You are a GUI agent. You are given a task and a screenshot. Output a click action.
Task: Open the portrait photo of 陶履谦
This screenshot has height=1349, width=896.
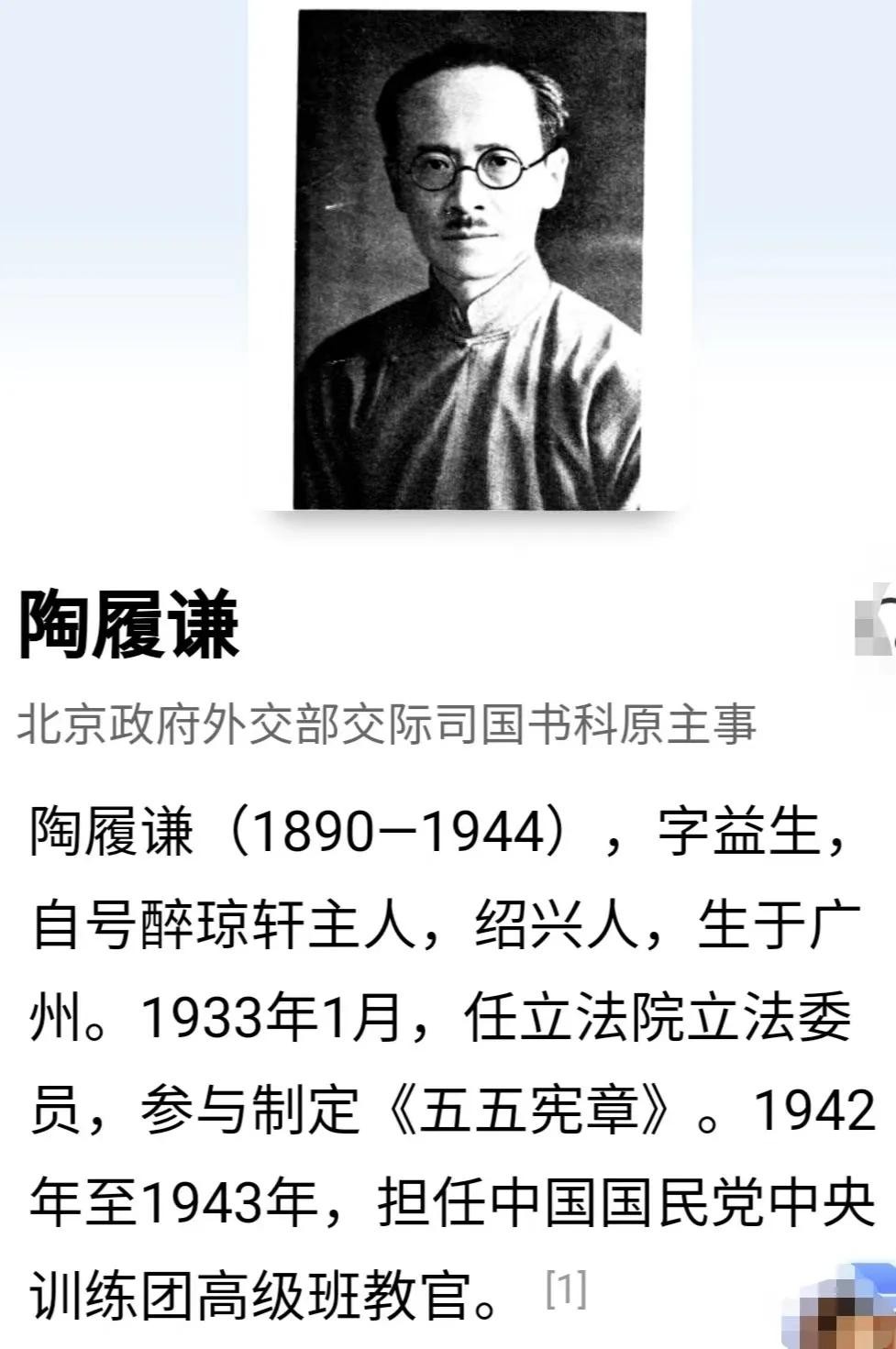469,259
